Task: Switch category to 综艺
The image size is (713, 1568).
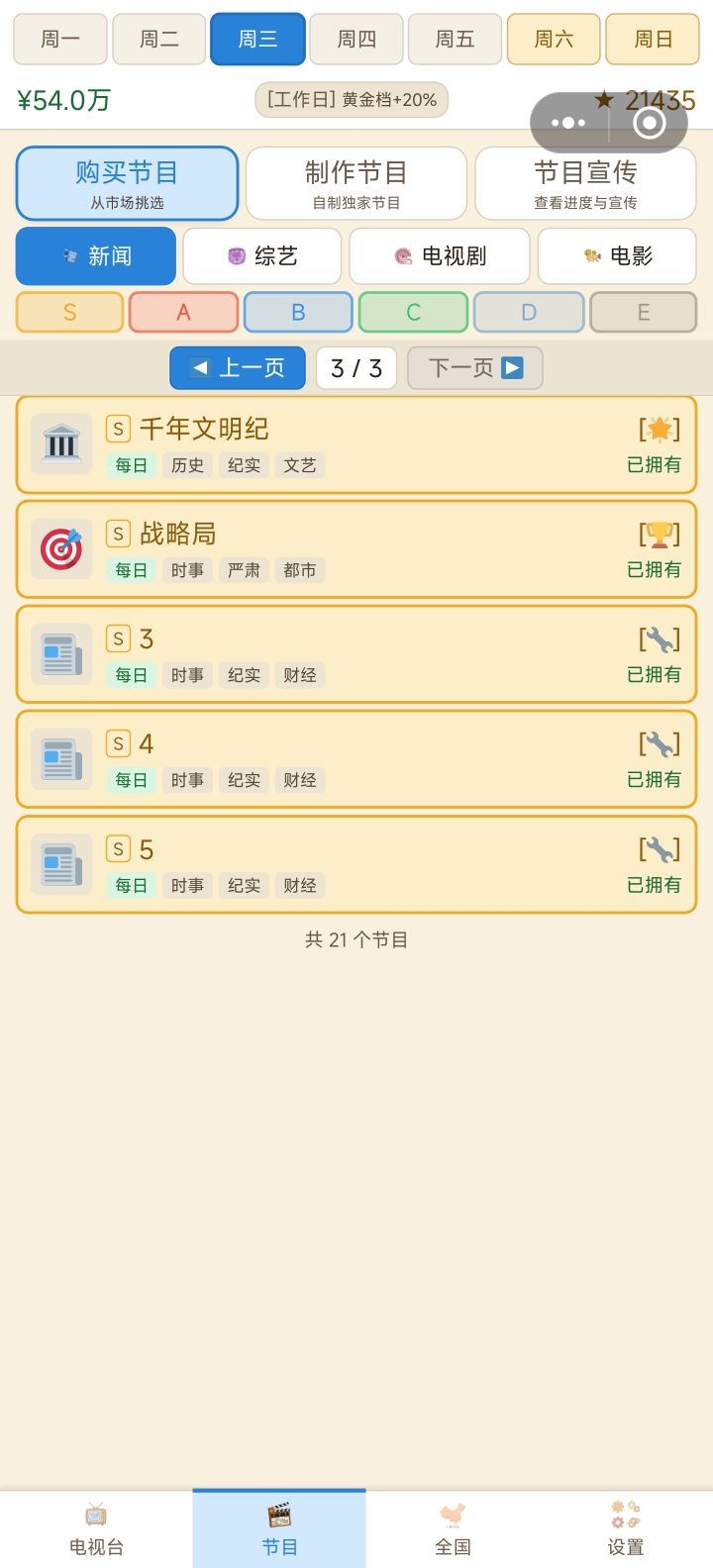Action: [262, 256]
